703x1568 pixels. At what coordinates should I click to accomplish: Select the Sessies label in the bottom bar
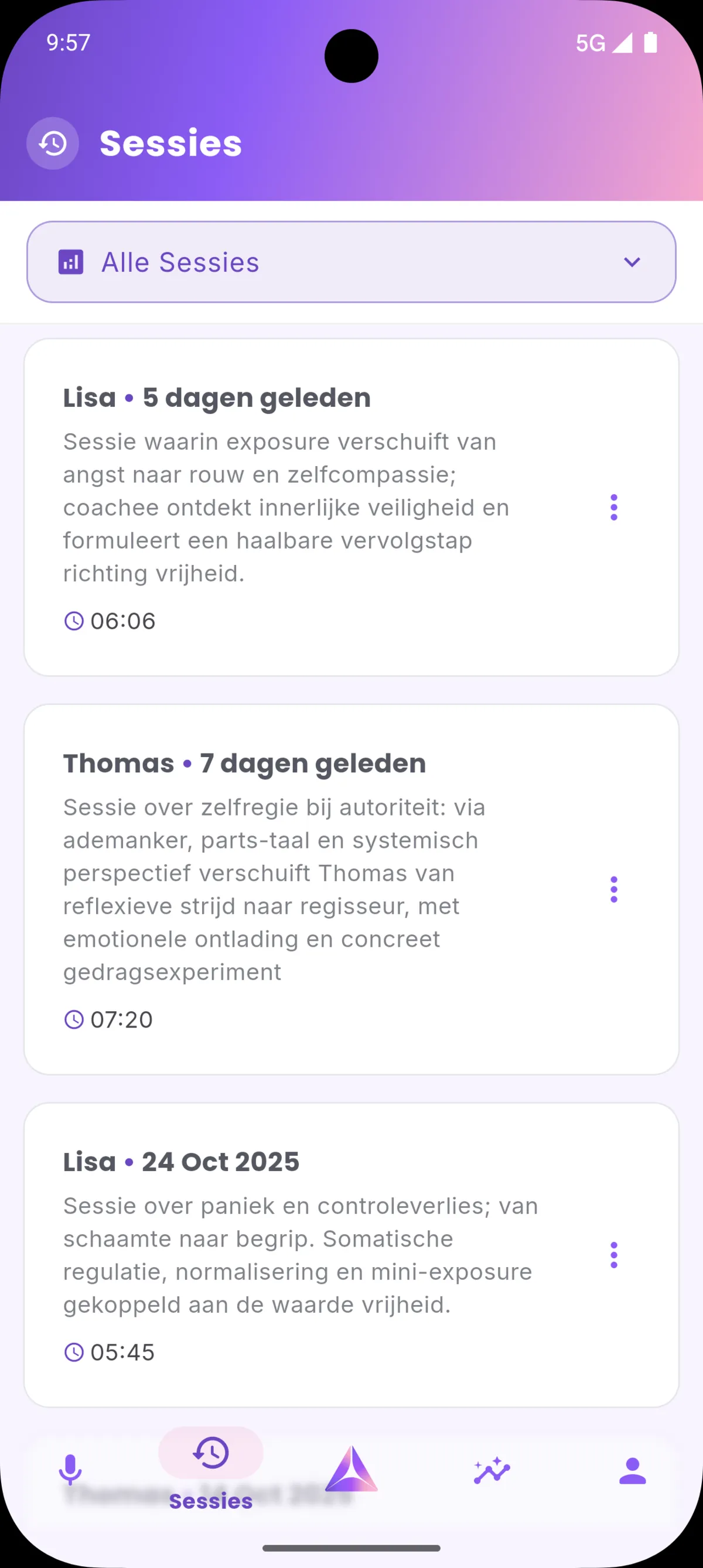(210, 1501)
